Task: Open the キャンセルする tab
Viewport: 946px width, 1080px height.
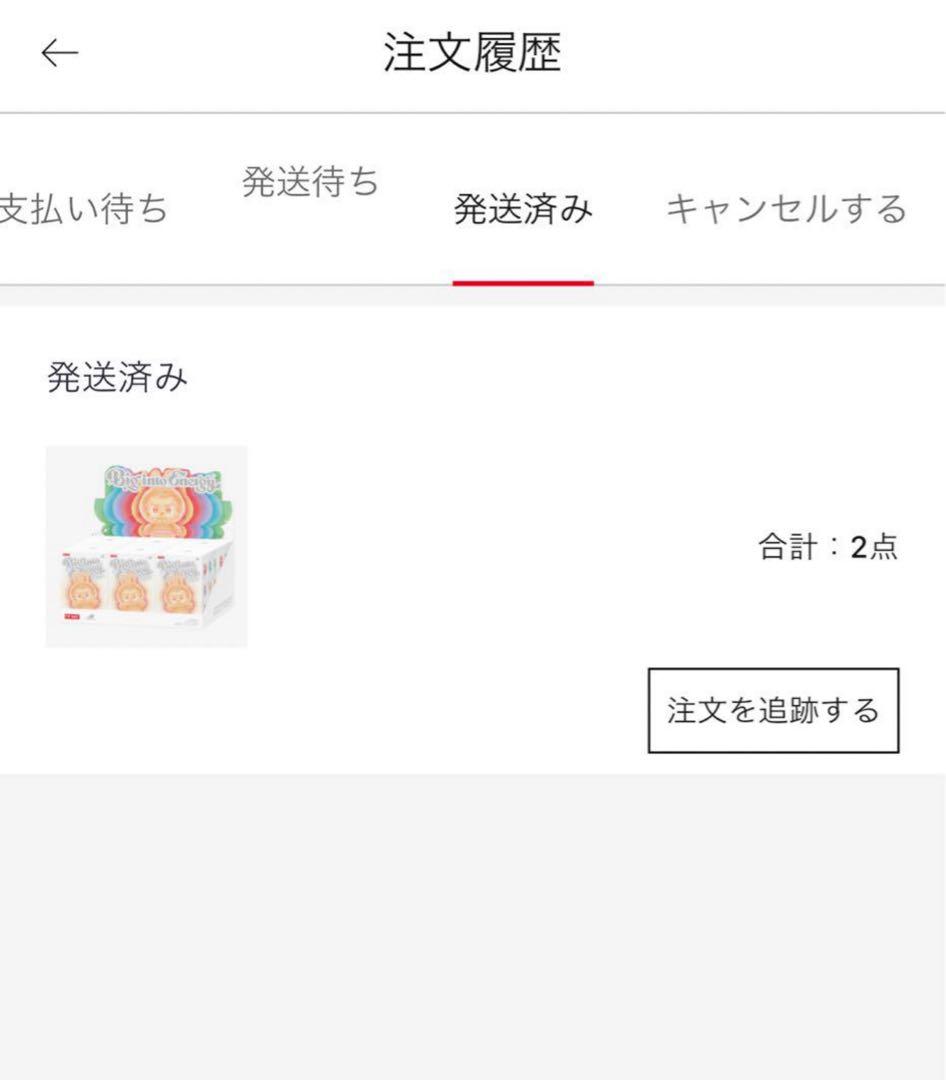Action: (x=786, y=210)
